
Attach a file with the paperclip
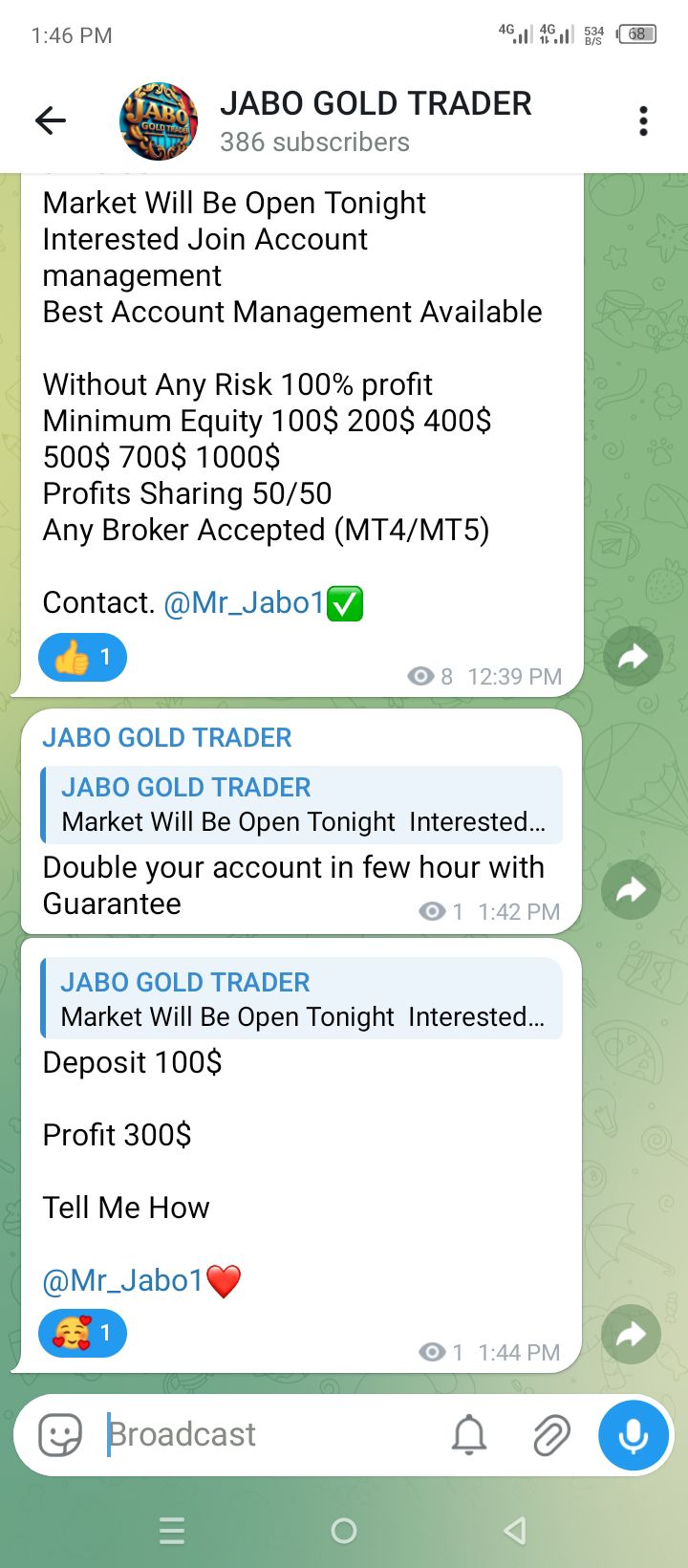[551, 1435]
